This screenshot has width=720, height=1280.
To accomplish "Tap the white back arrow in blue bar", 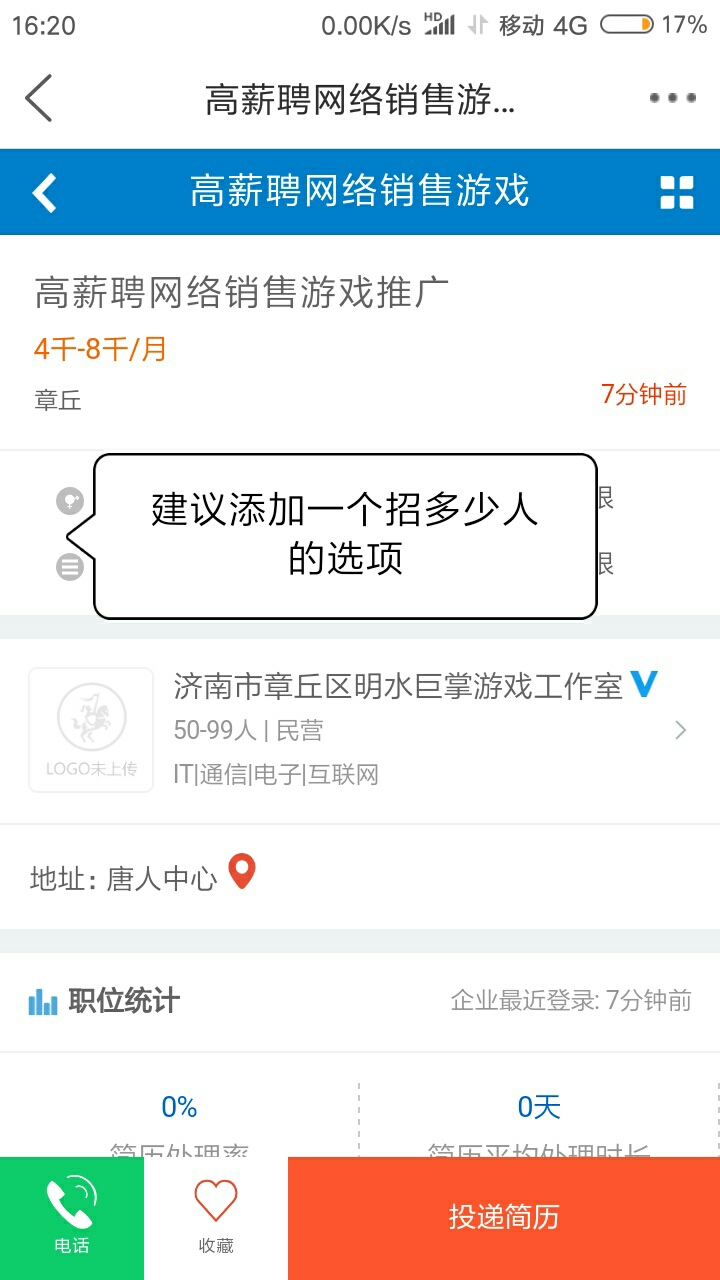I will coord(45,192).
